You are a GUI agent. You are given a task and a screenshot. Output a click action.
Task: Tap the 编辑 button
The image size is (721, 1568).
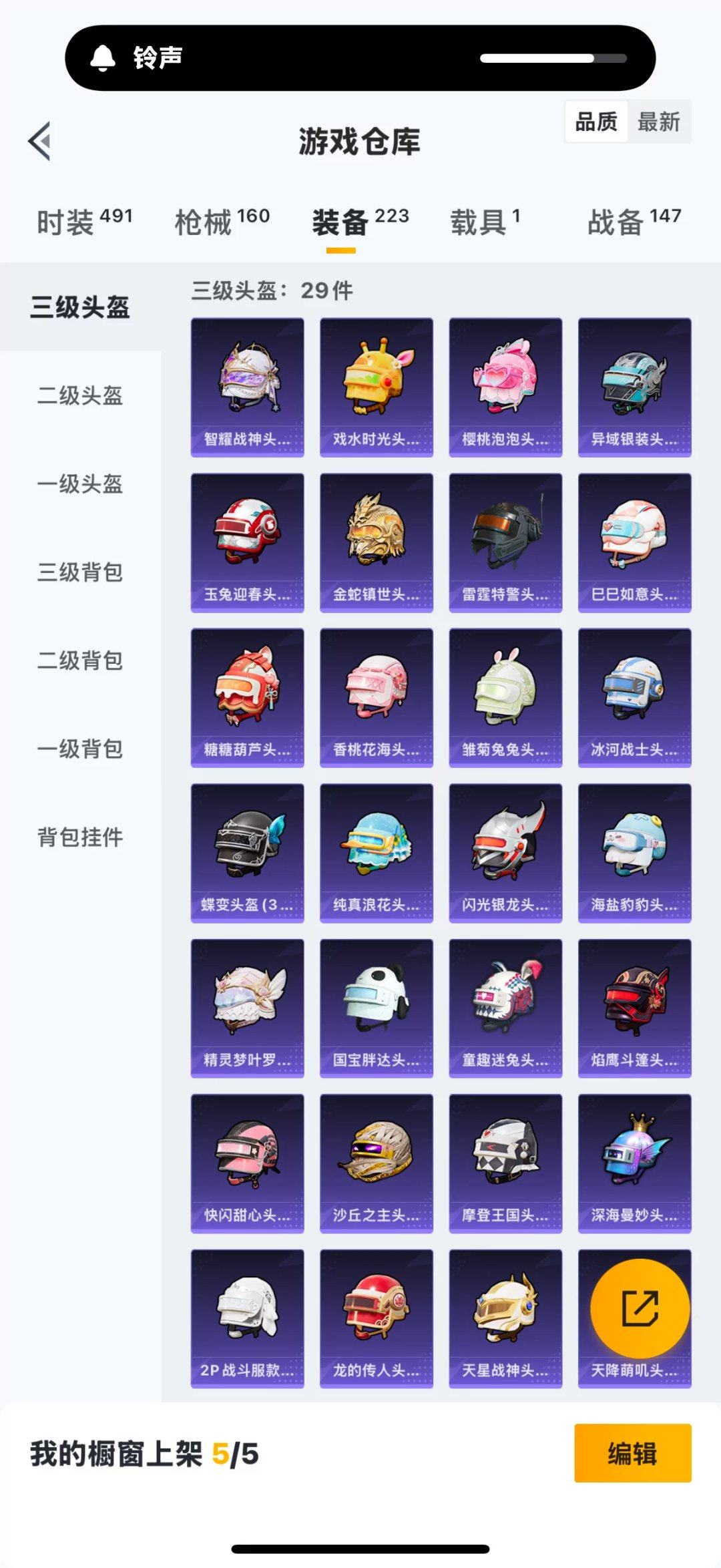point(632,1454)
